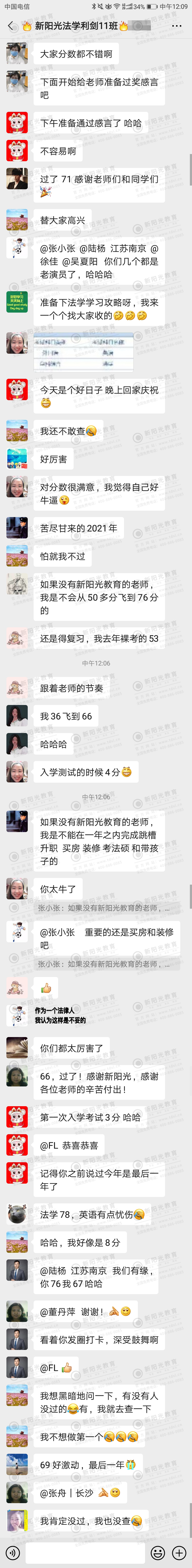Open the plus attachments menu
This screenshot has height=1568, width=192.
pos(179,1552)
